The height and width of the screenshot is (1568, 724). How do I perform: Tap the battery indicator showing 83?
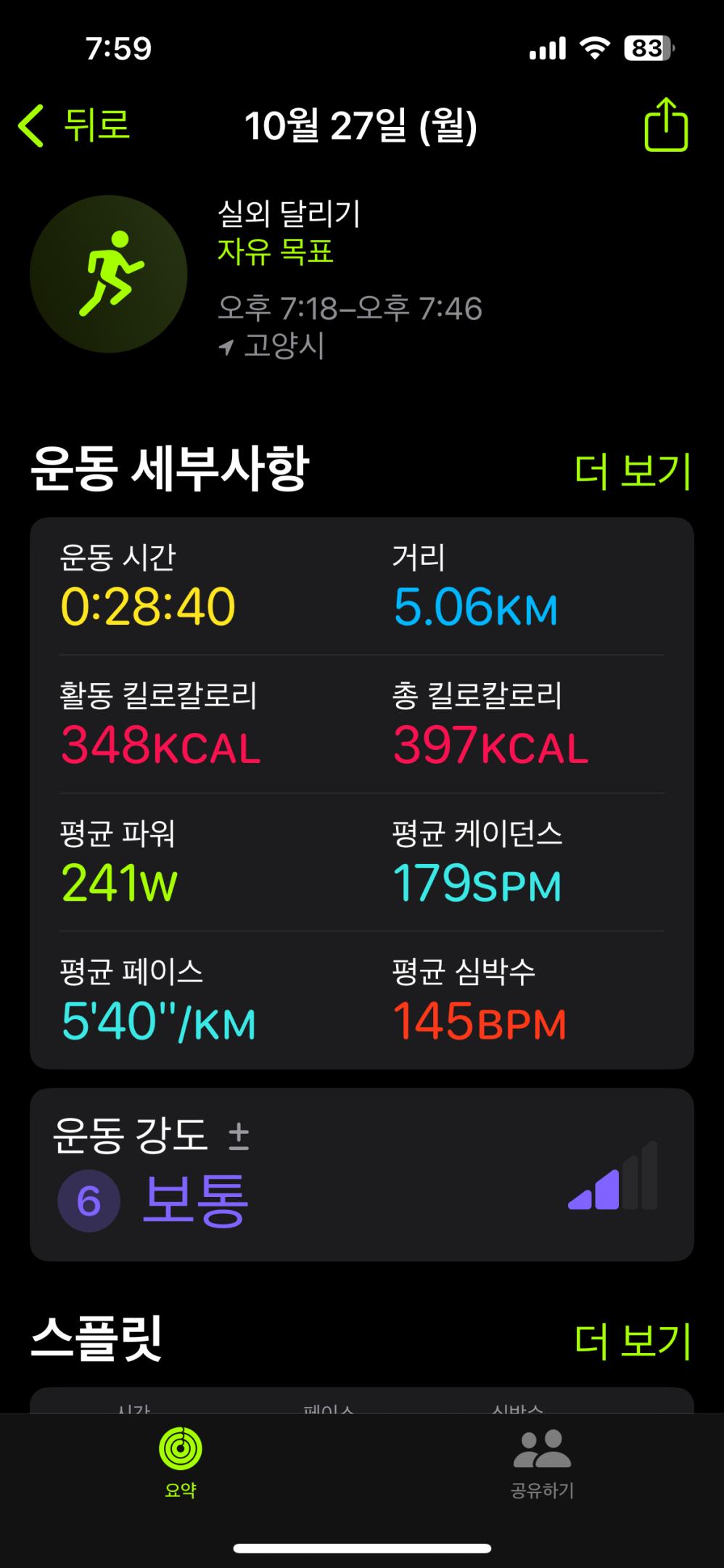point(649,45)
